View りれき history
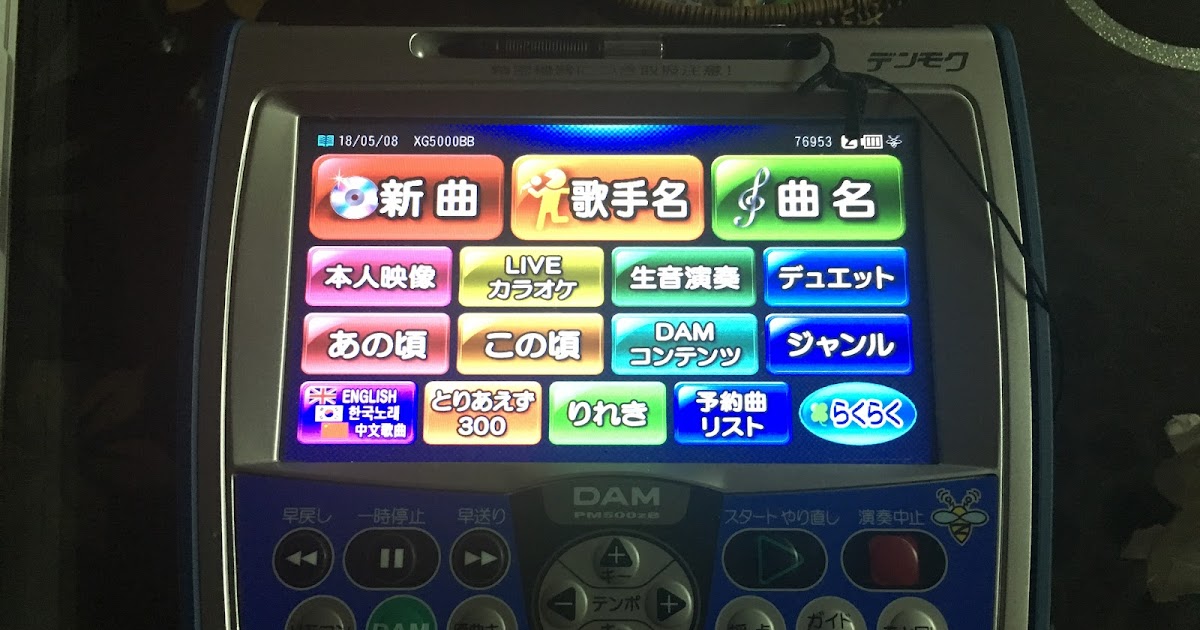 tap(607, 413)
